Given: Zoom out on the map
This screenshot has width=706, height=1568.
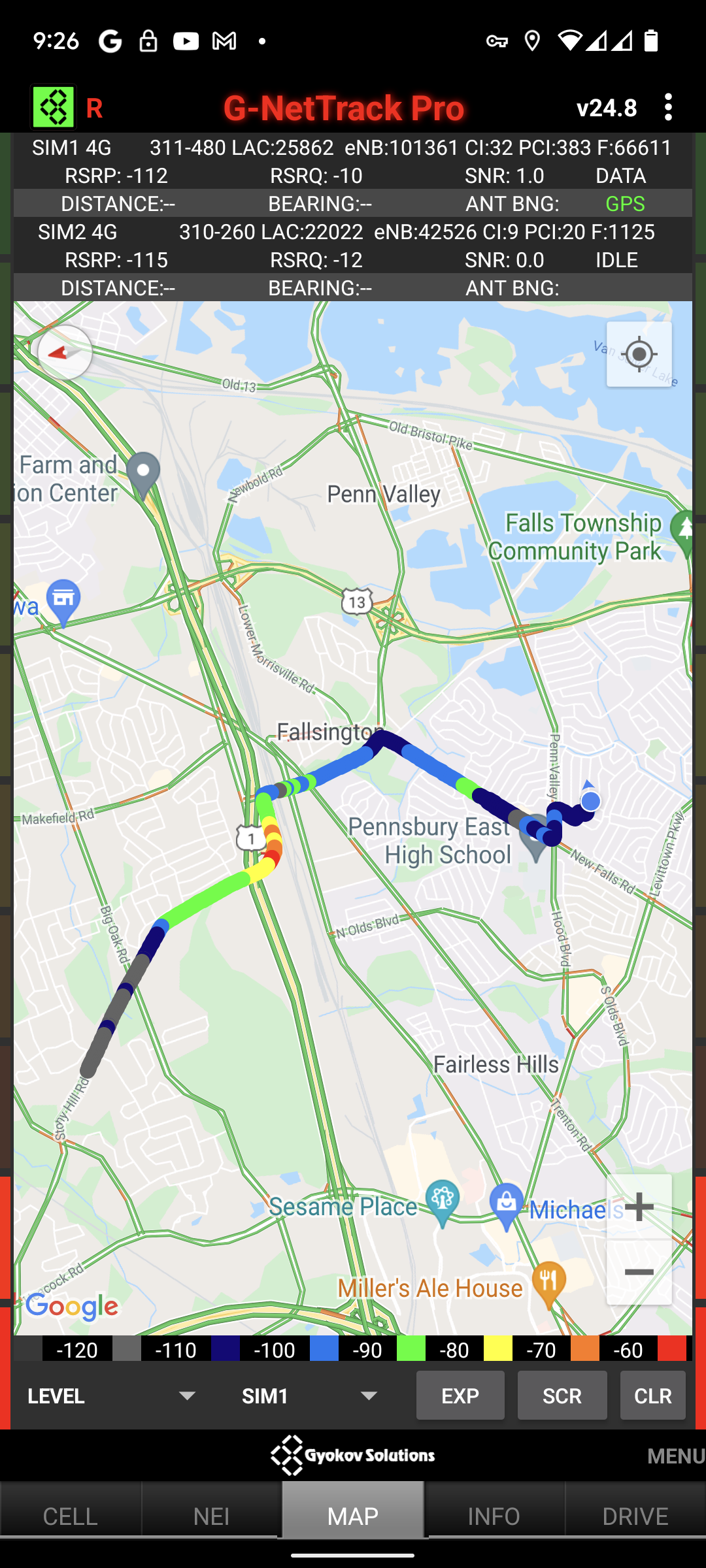Looking at the screenshot, I should (x=639, y=1271).
